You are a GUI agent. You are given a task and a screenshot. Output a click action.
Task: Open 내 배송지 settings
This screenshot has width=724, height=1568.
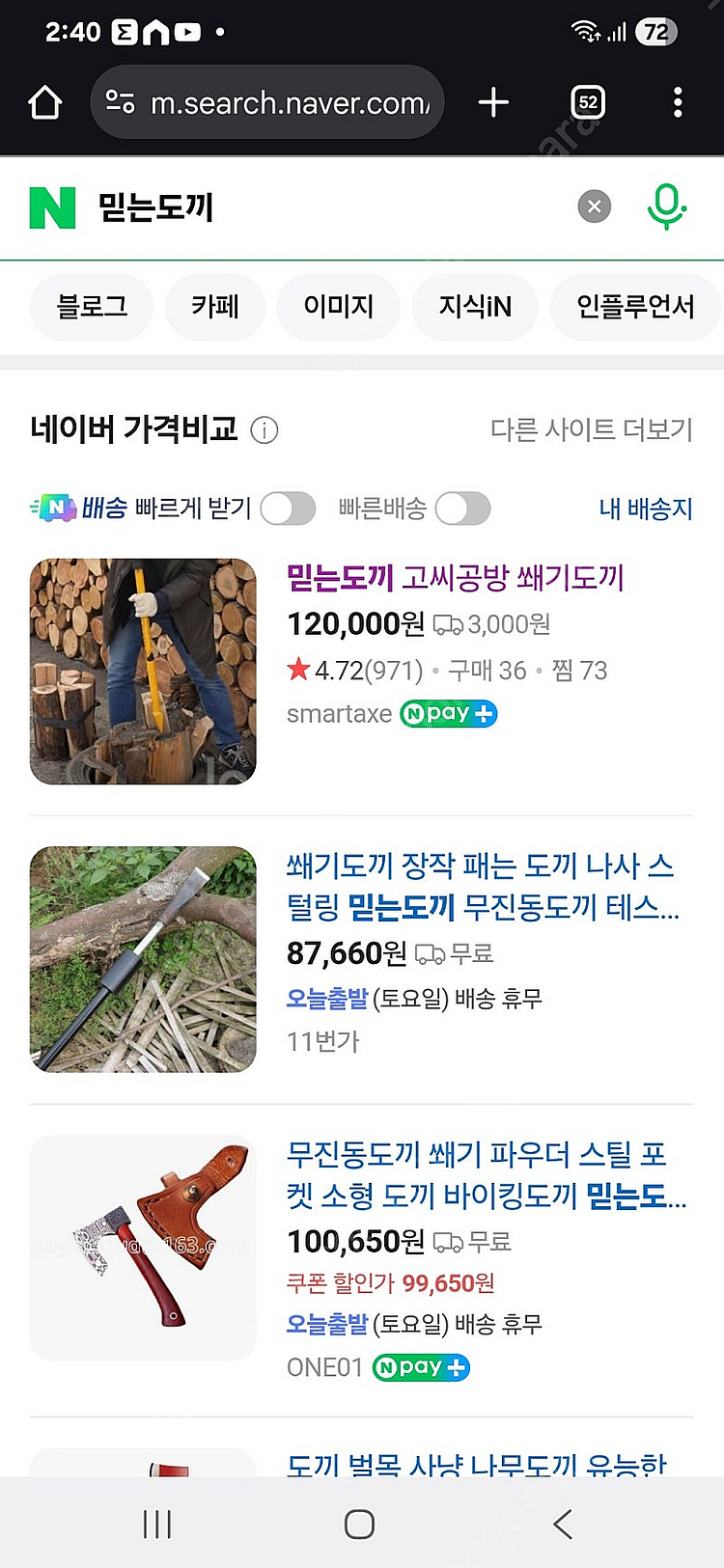click(645, 509)
